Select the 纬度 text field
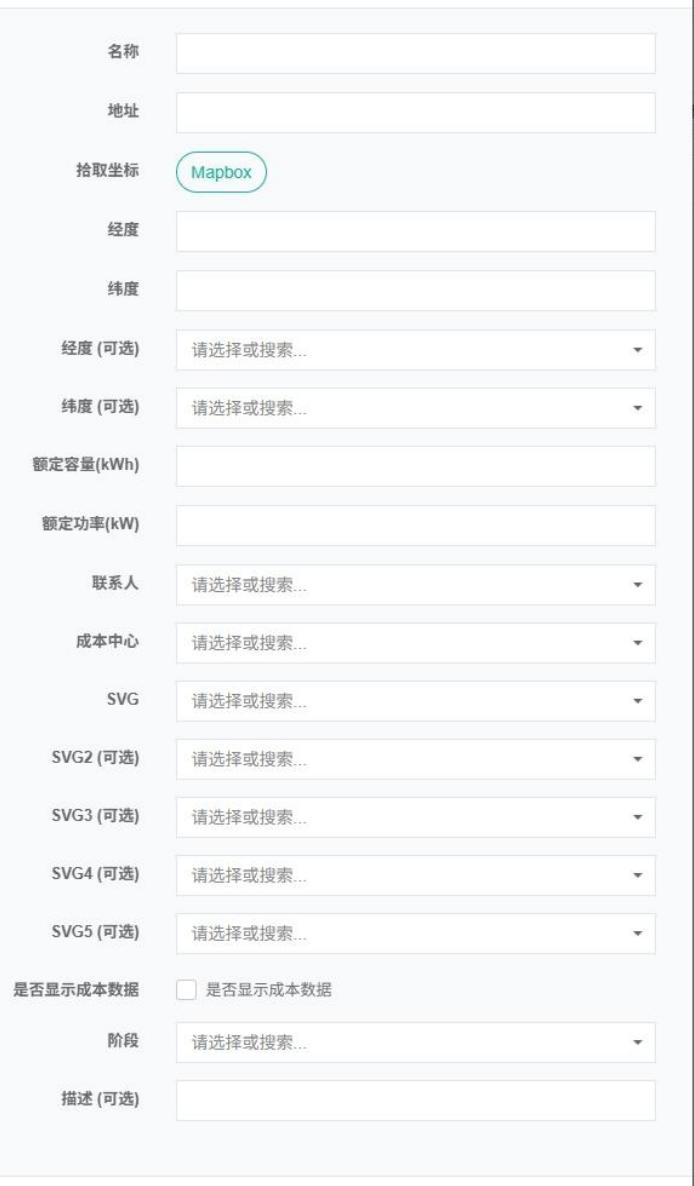694x1186 pixels. point(415,290)
